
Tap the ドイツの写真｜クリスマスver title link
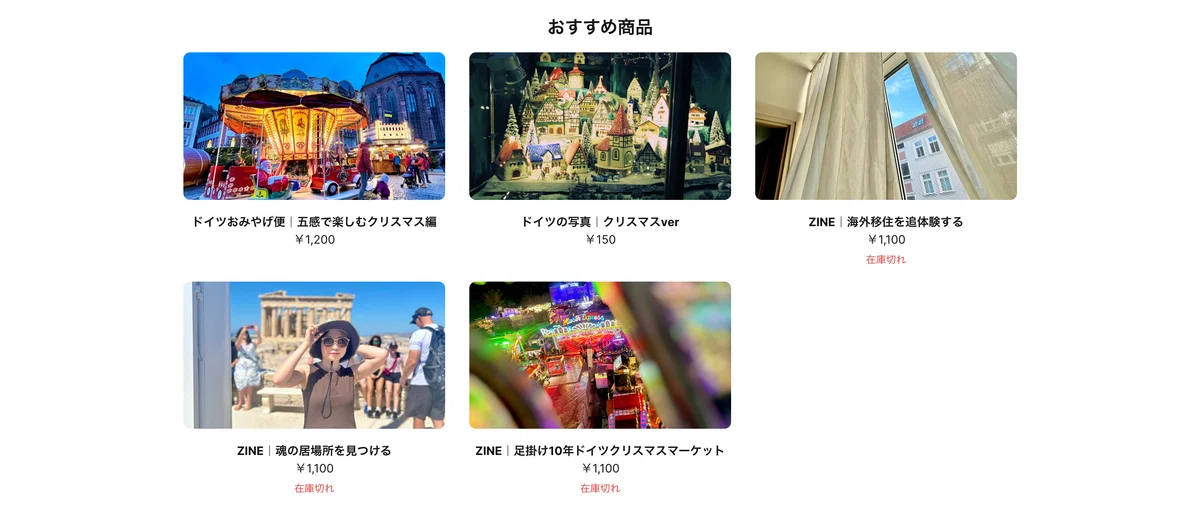point(600,222)
